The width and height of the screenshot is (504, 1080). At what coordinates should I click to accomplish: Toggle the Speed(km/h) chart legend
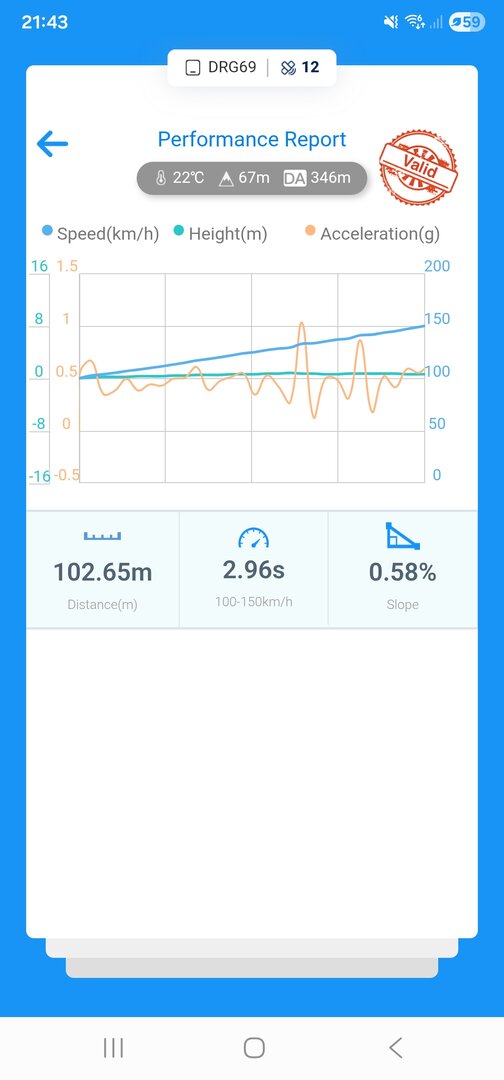coord(101,233)
